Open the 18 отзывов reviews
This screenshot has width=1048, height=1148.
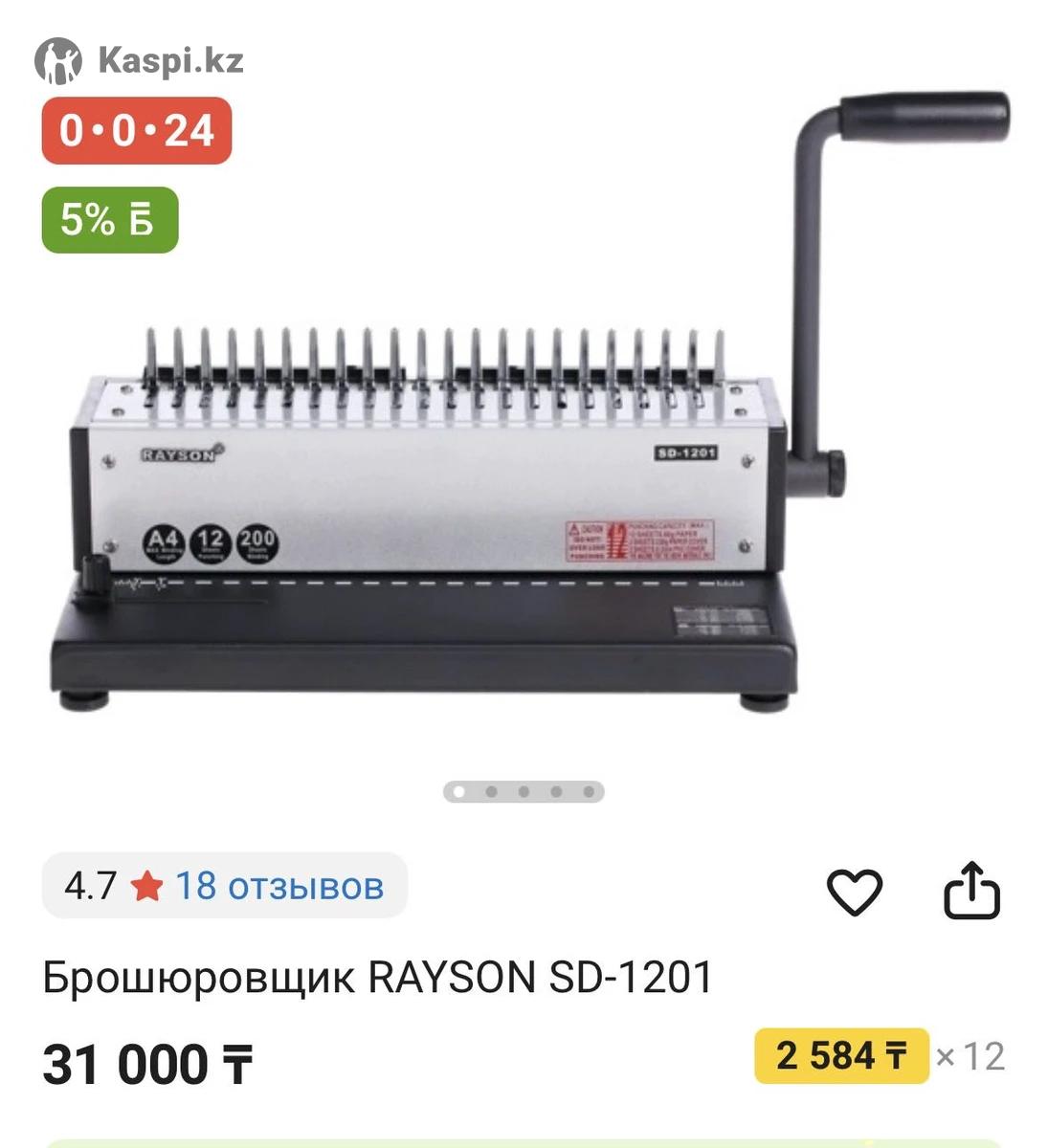(x=279, y=886)
